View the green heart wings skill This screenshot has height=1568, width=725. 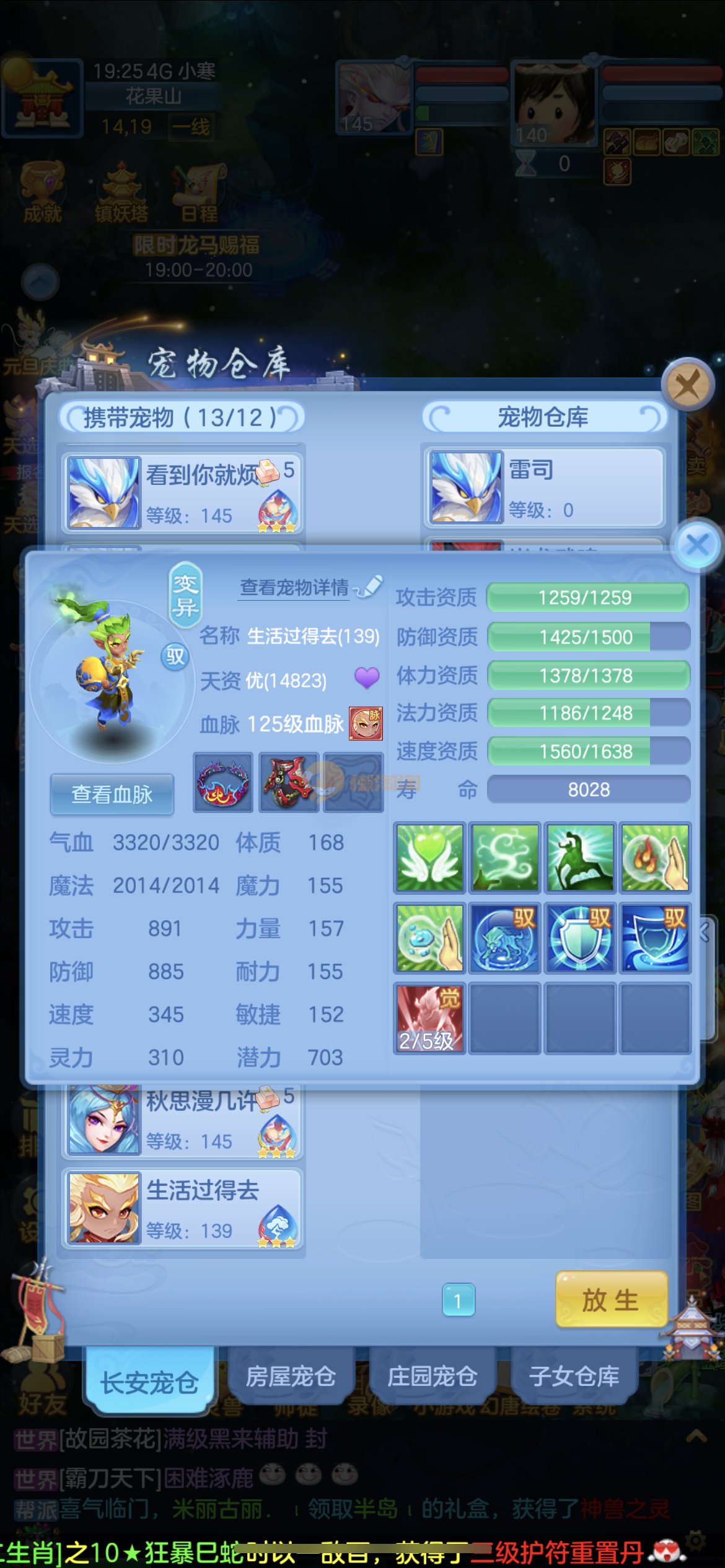pos(429,858)
